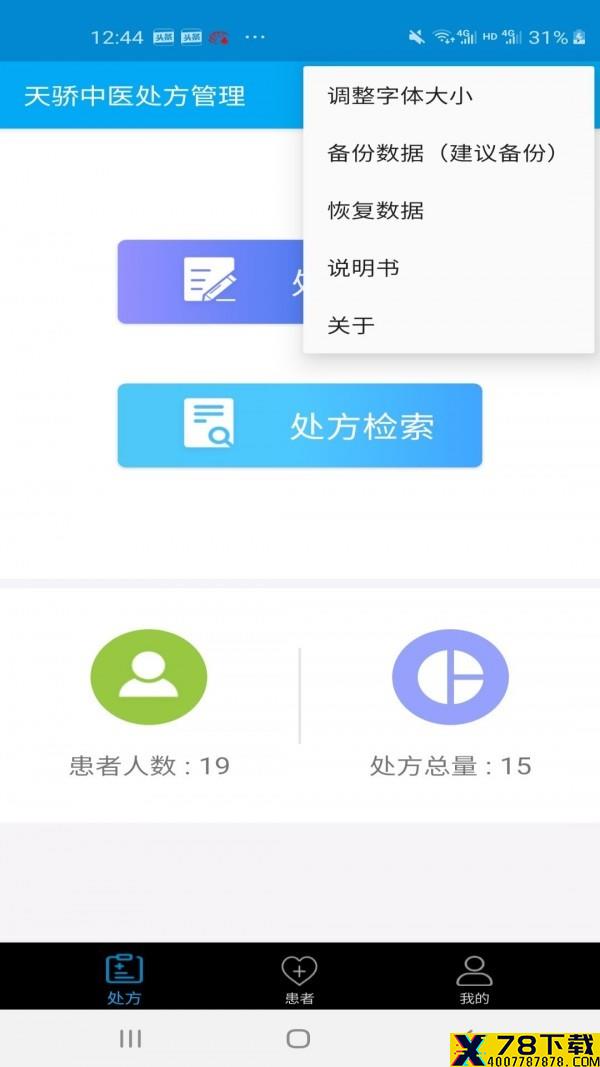Tap 恢复数据 to restore data
This screenshot has height=1067, width=600.
pyautogui.click(x=376, y=210)
